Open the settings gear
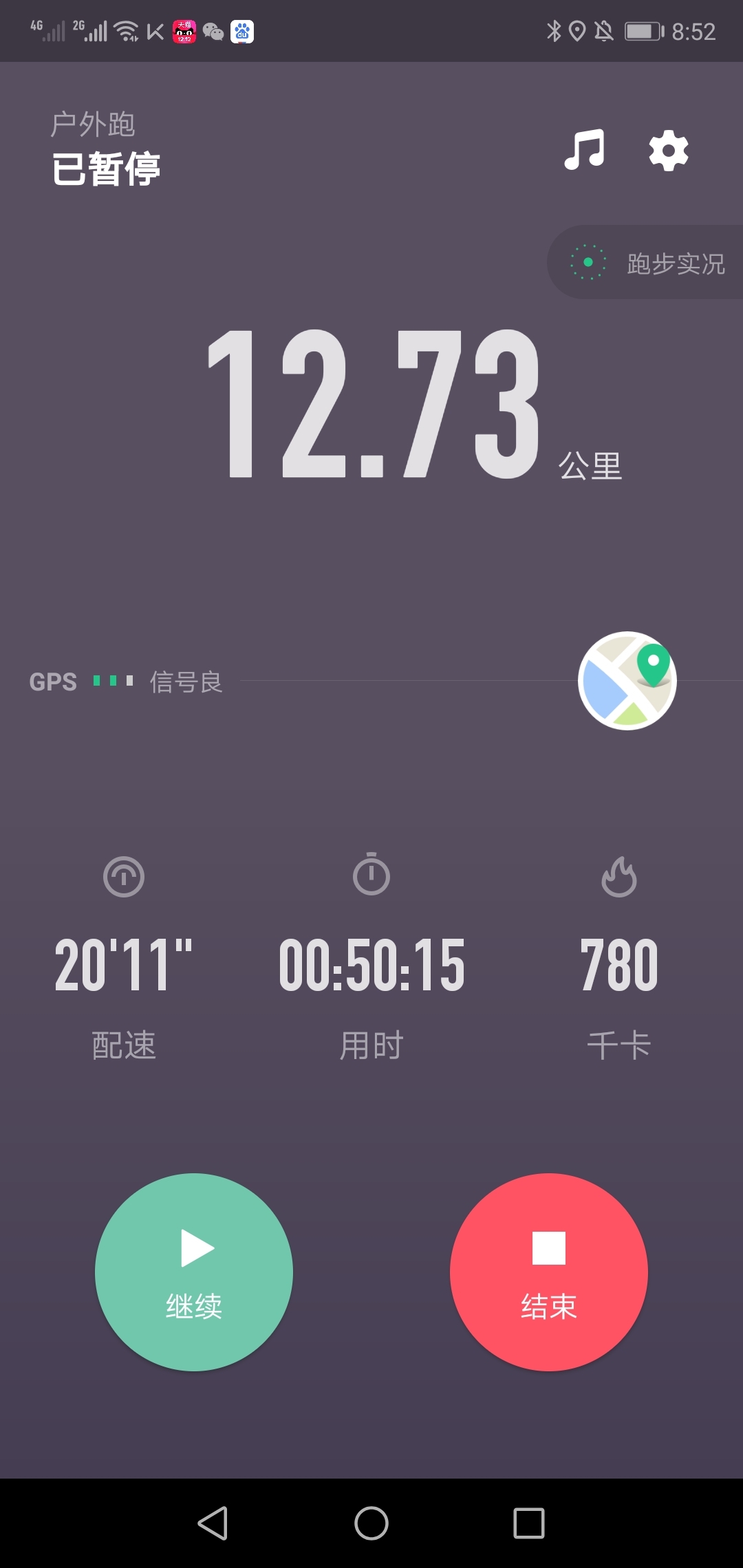Viewport: 743px width, 1568px height. [669, 151]
